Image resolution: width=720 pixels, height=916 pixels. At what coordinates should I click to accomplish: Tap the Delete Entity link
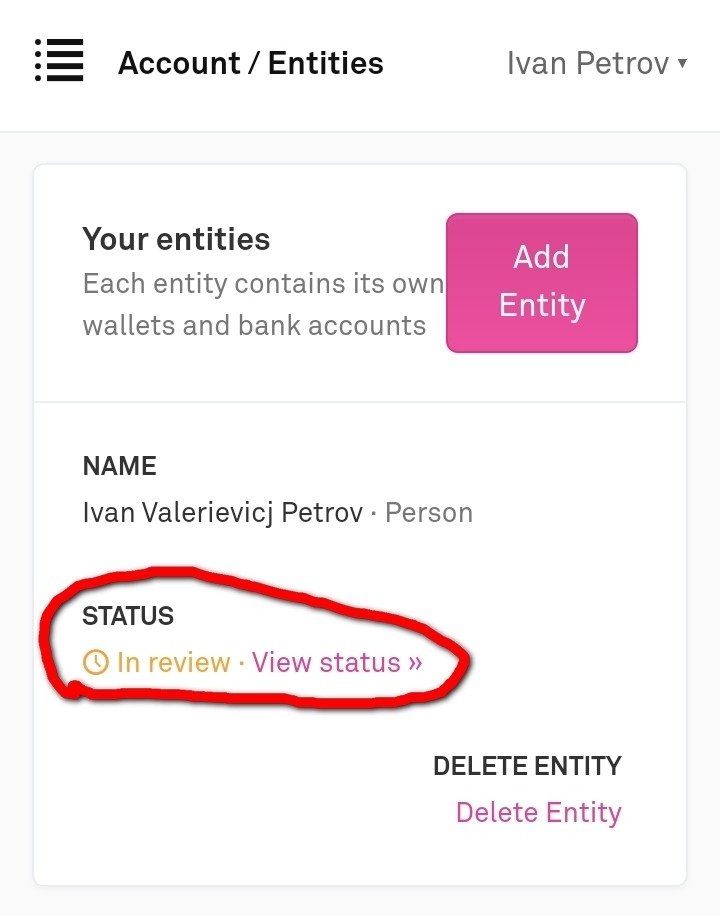538,812
